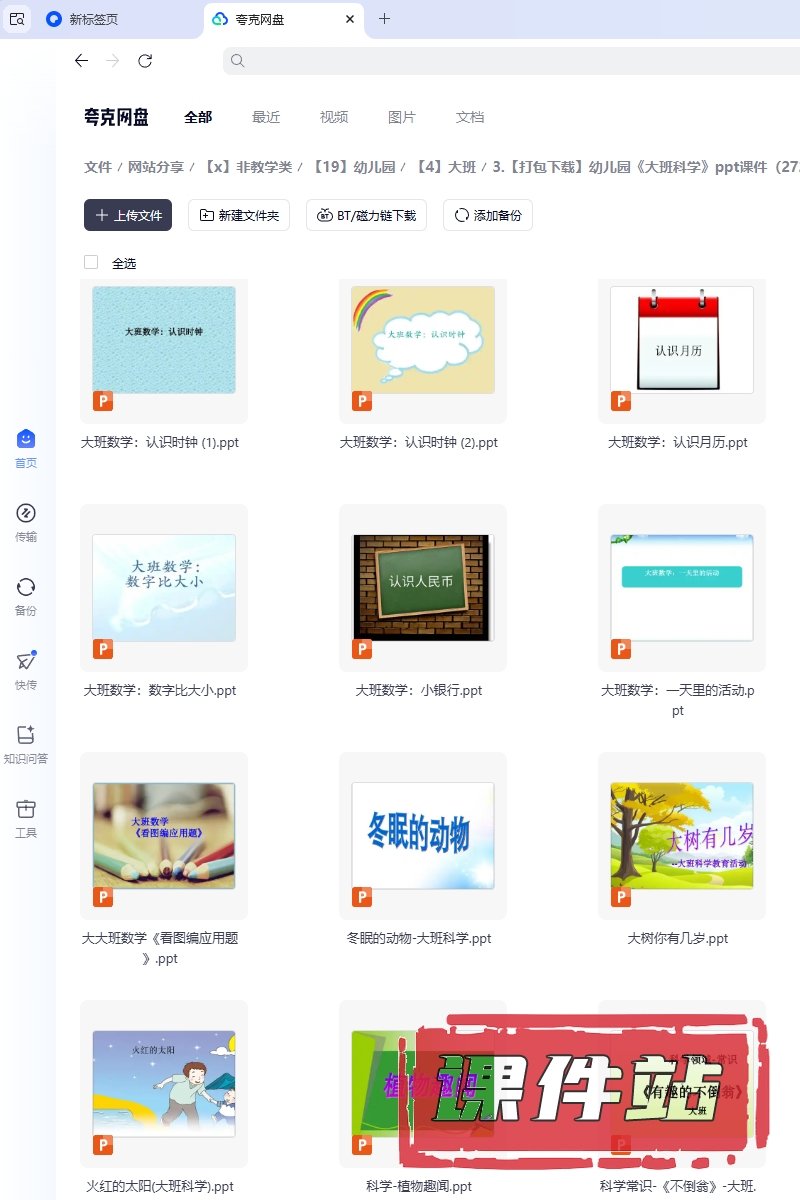This screenshot has height=1200, width=800.
Task: Switch to the 文档 tab
Action: [x=470, y=117]
